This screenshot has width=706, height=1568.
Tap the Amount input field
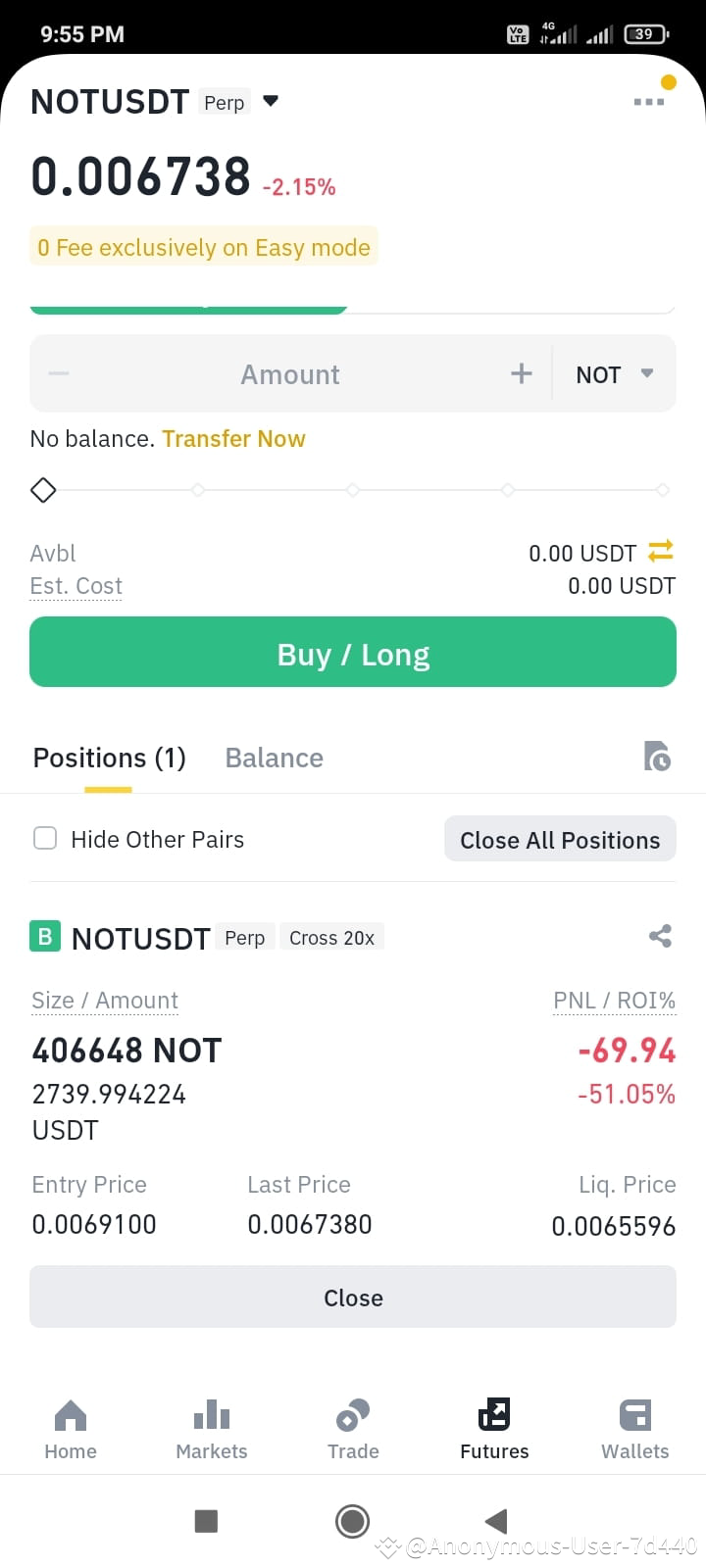click(289, 373)
